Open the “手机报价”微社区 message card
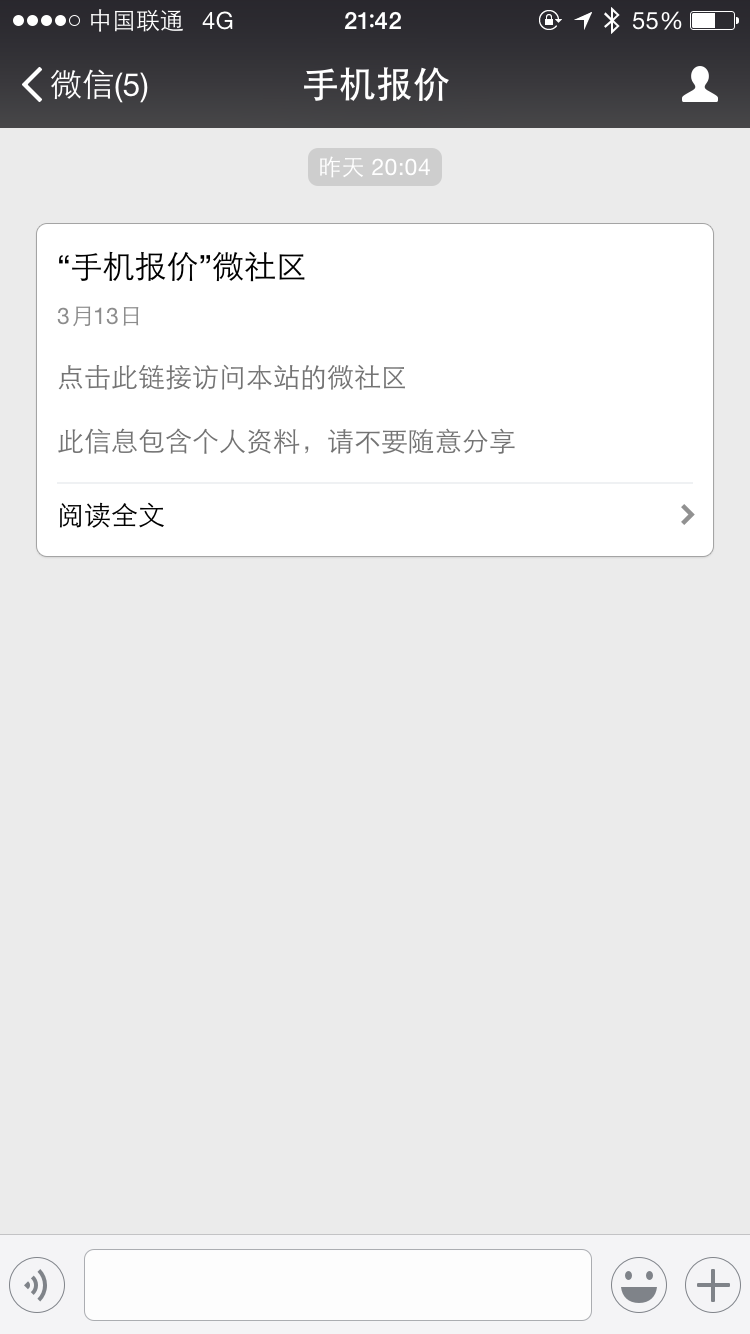Image resolution: width=750 pixels, height=1334 pixels. pos(374,350)
